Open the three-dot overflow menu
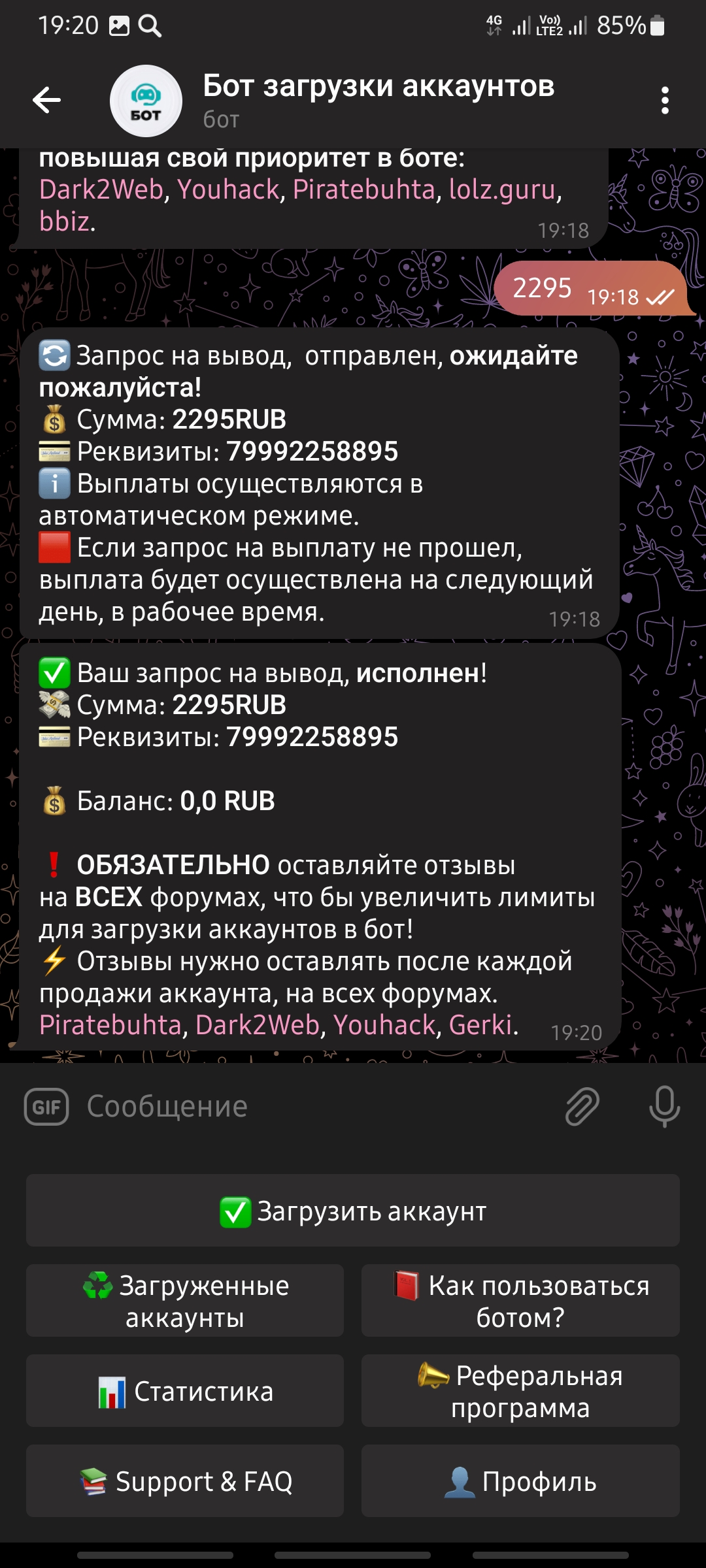706x1568 pixels. pyautogui.click(x=665, y=101)
